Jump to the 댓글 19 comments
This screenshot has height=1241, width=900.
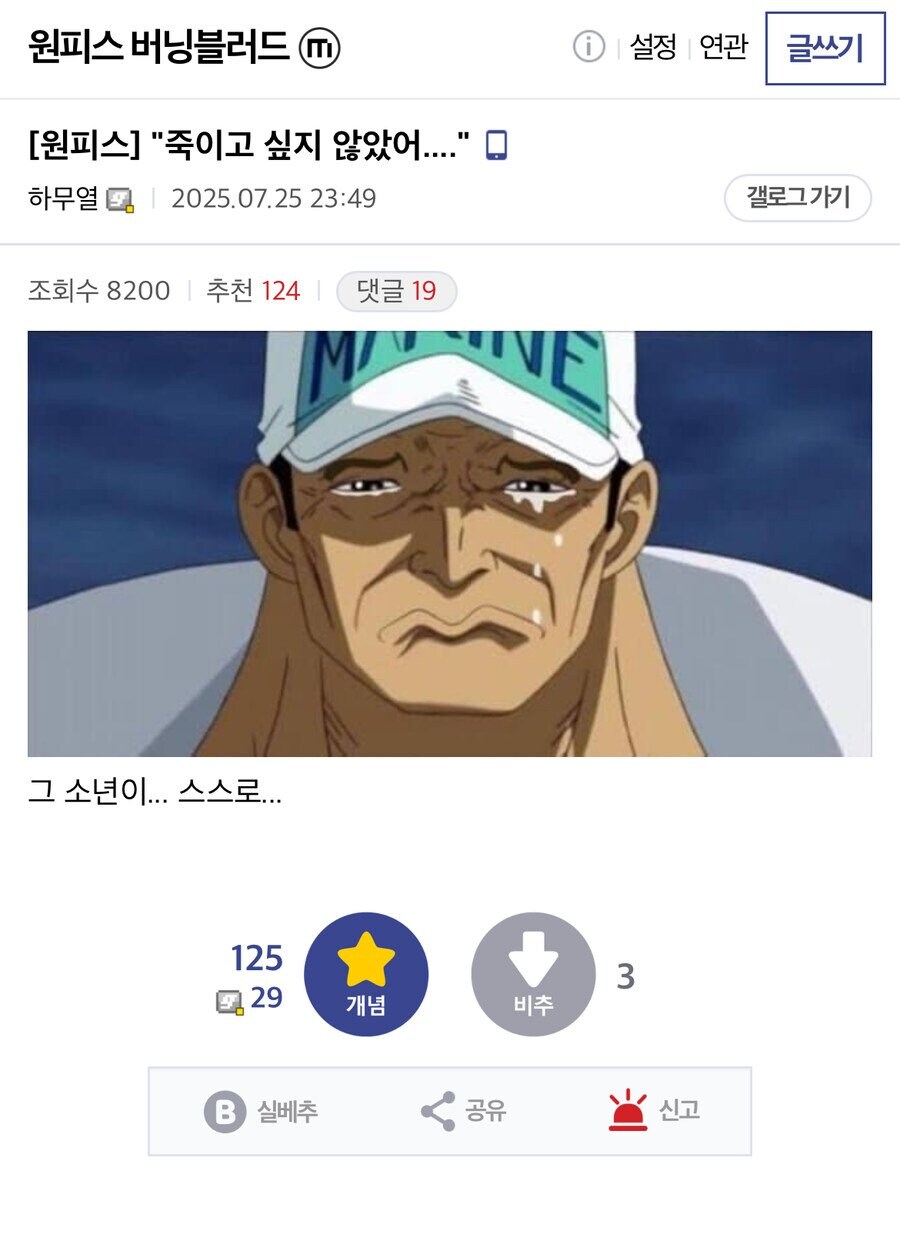397,291
